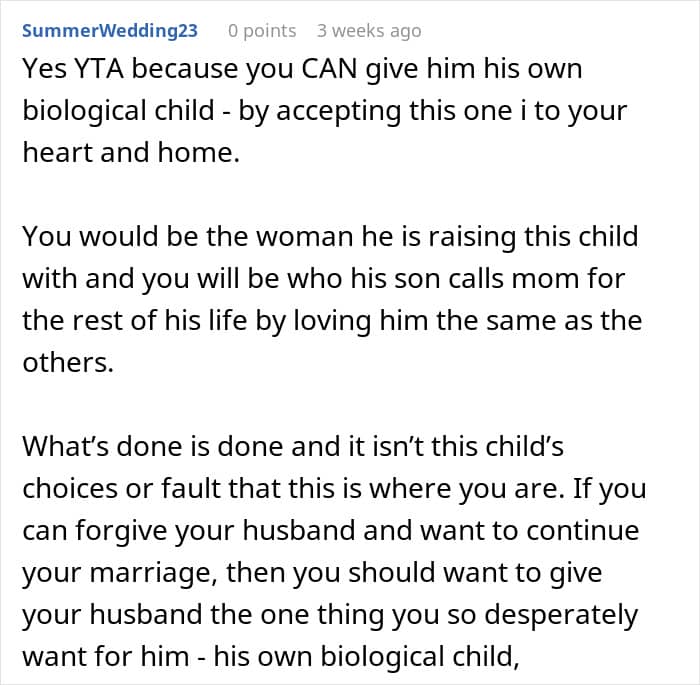700x685 pixels.
Task: Open SummerWedding23's user profile
Action: click(110, 31)
